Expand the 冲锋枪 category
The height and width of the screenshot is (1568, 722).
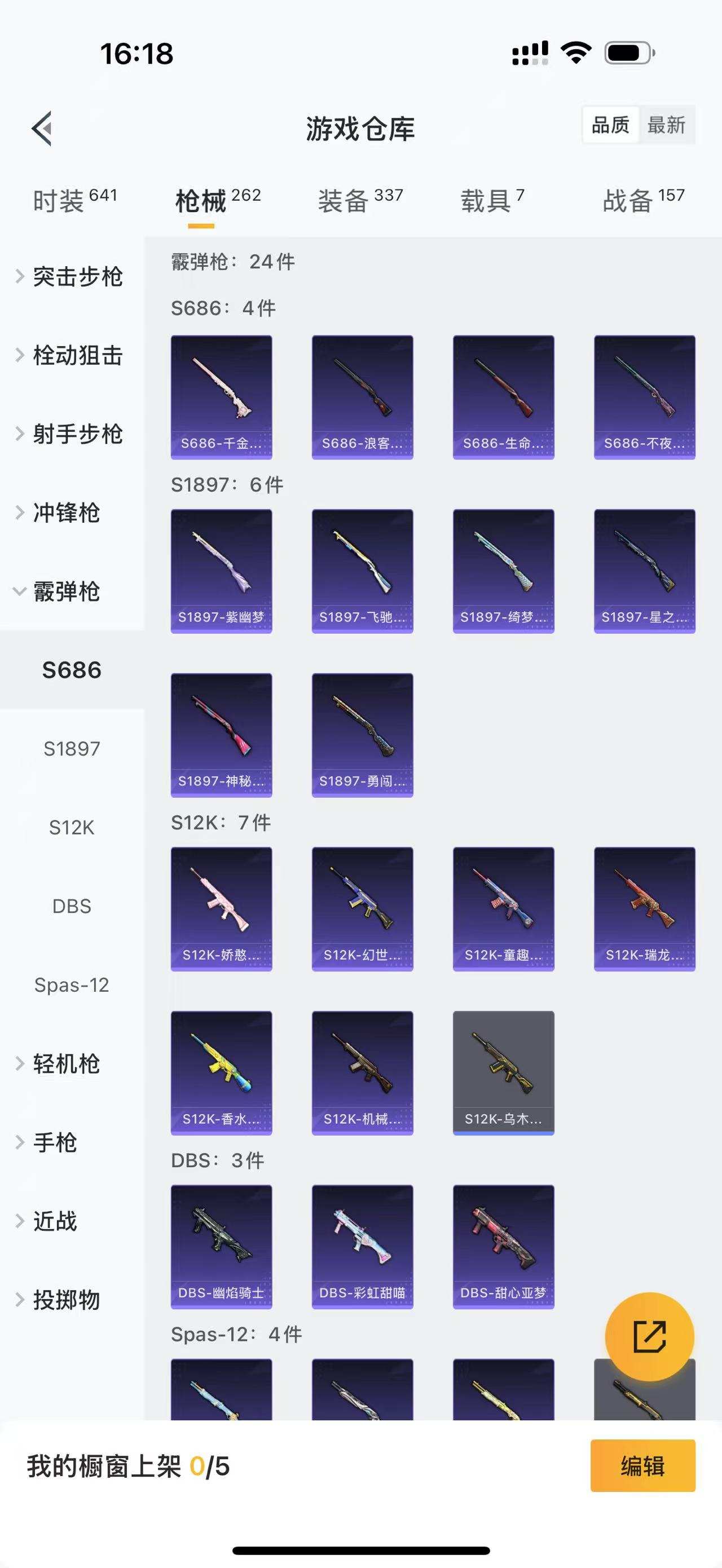click(x=66, y=513)
